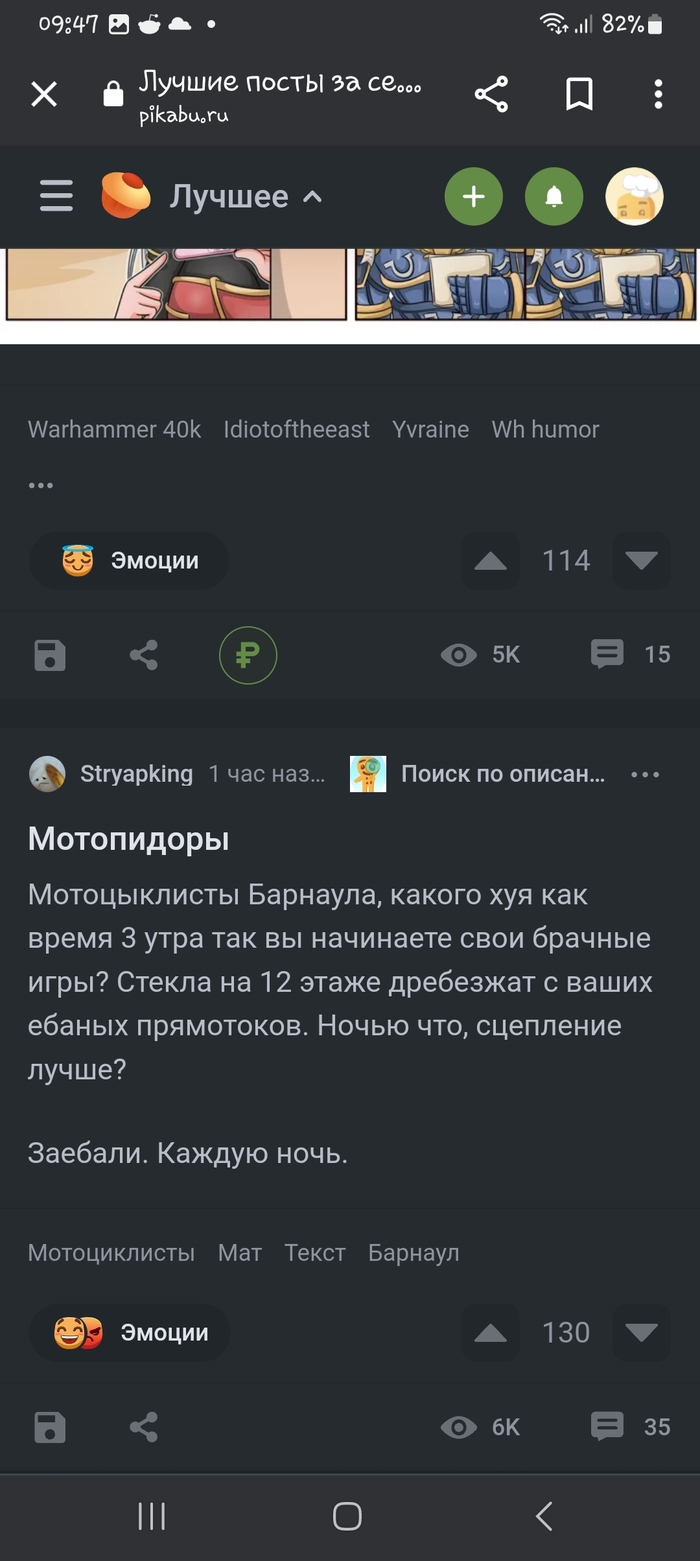Open the browser overflow menu
The width and height of the screenshot is (700, 1561).
click(658, 95)
